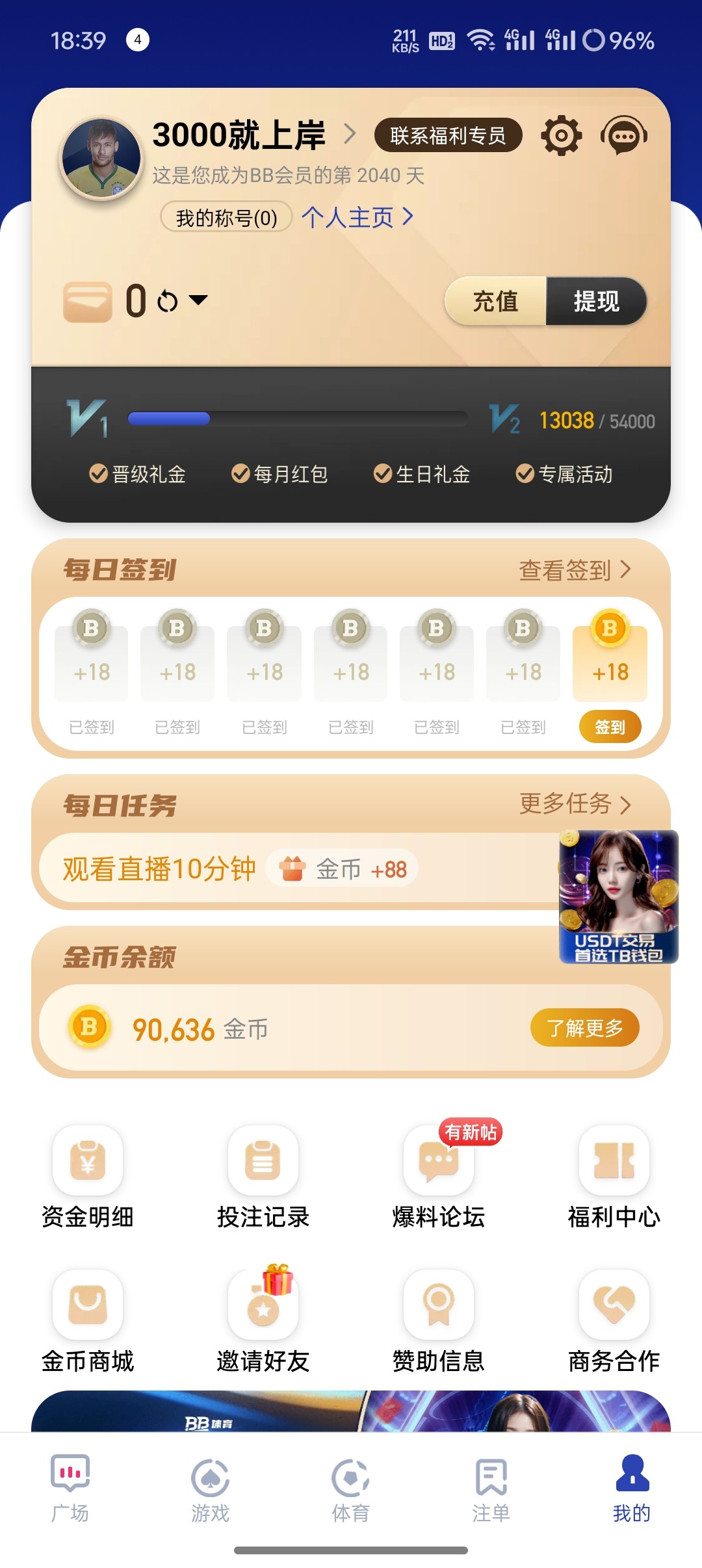
Task: Tap 充值 to recharge
Action: coord(495,301)
